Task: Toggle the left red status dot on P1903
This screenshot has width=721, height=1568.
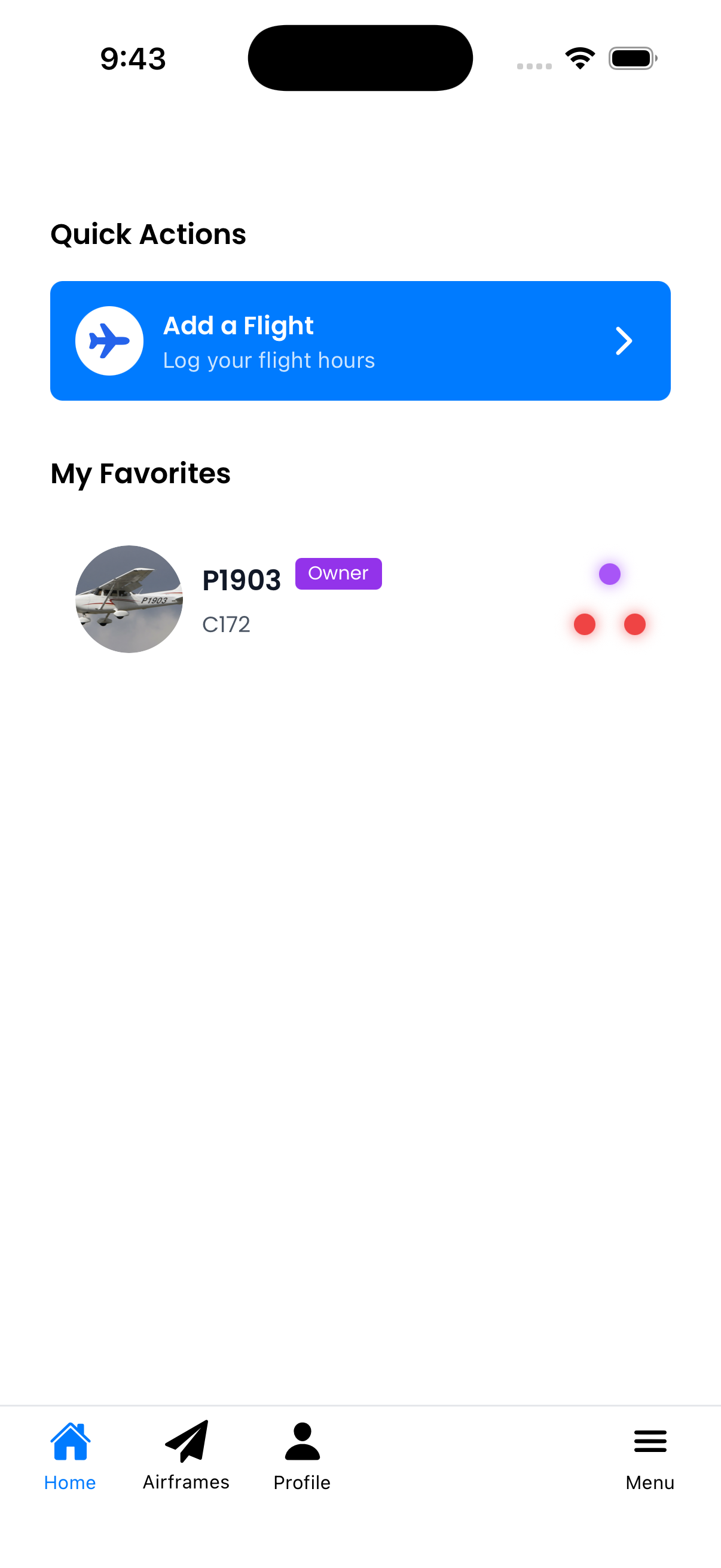Action: (x=584, y=624)
